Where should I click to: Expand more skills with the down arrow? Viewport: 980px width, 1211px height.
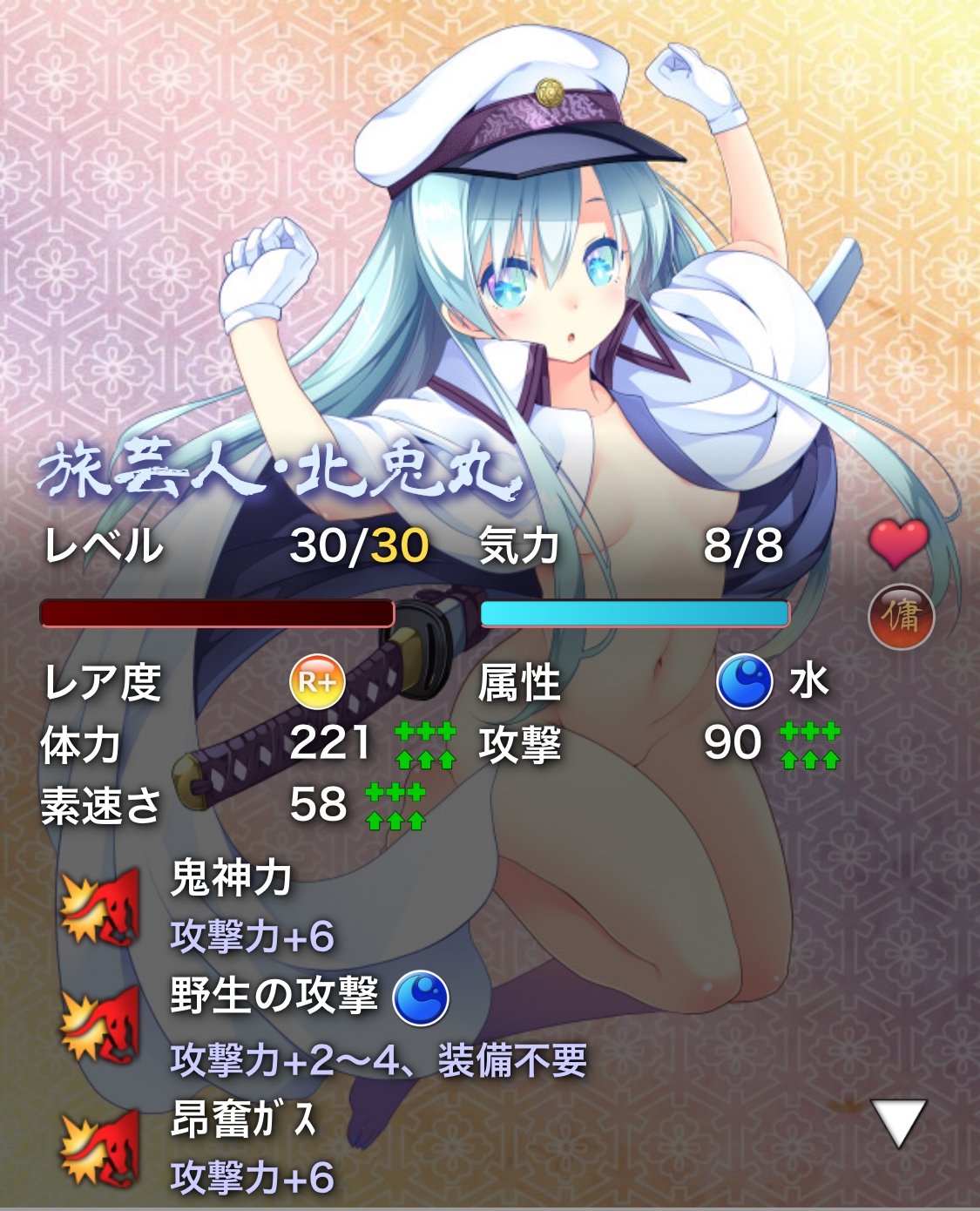coord(898,1121)
